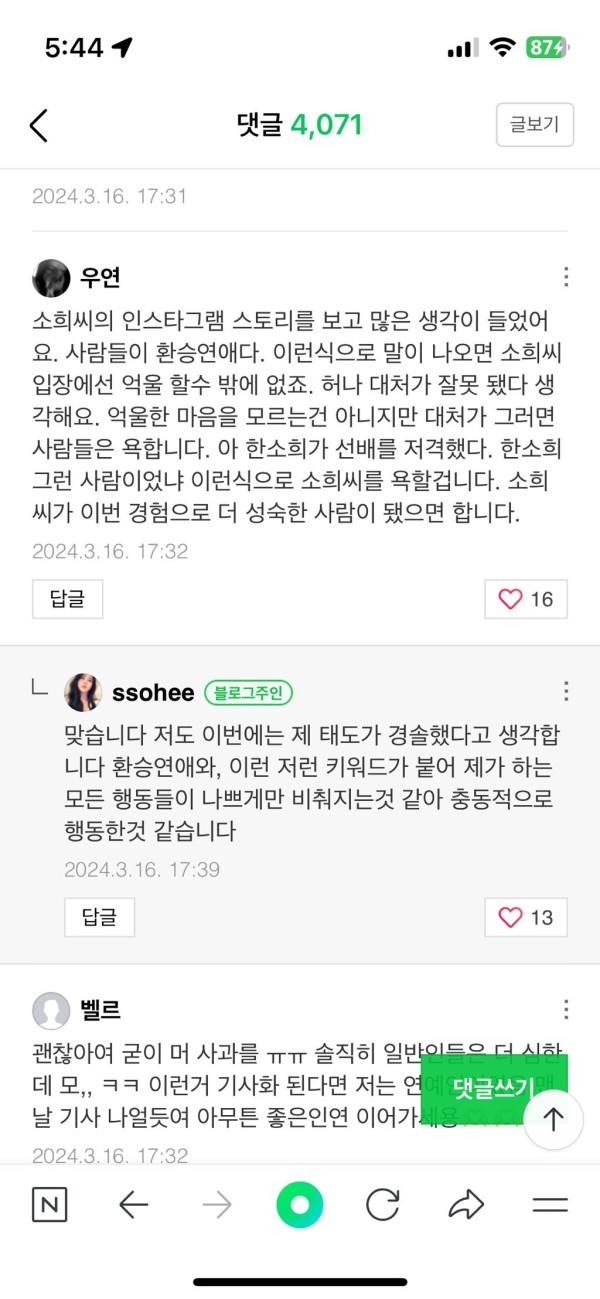Viewport: 600px width, 1299px height.
Task: Like ssohee's reply with 13 hearts
Action: [525, 917]
